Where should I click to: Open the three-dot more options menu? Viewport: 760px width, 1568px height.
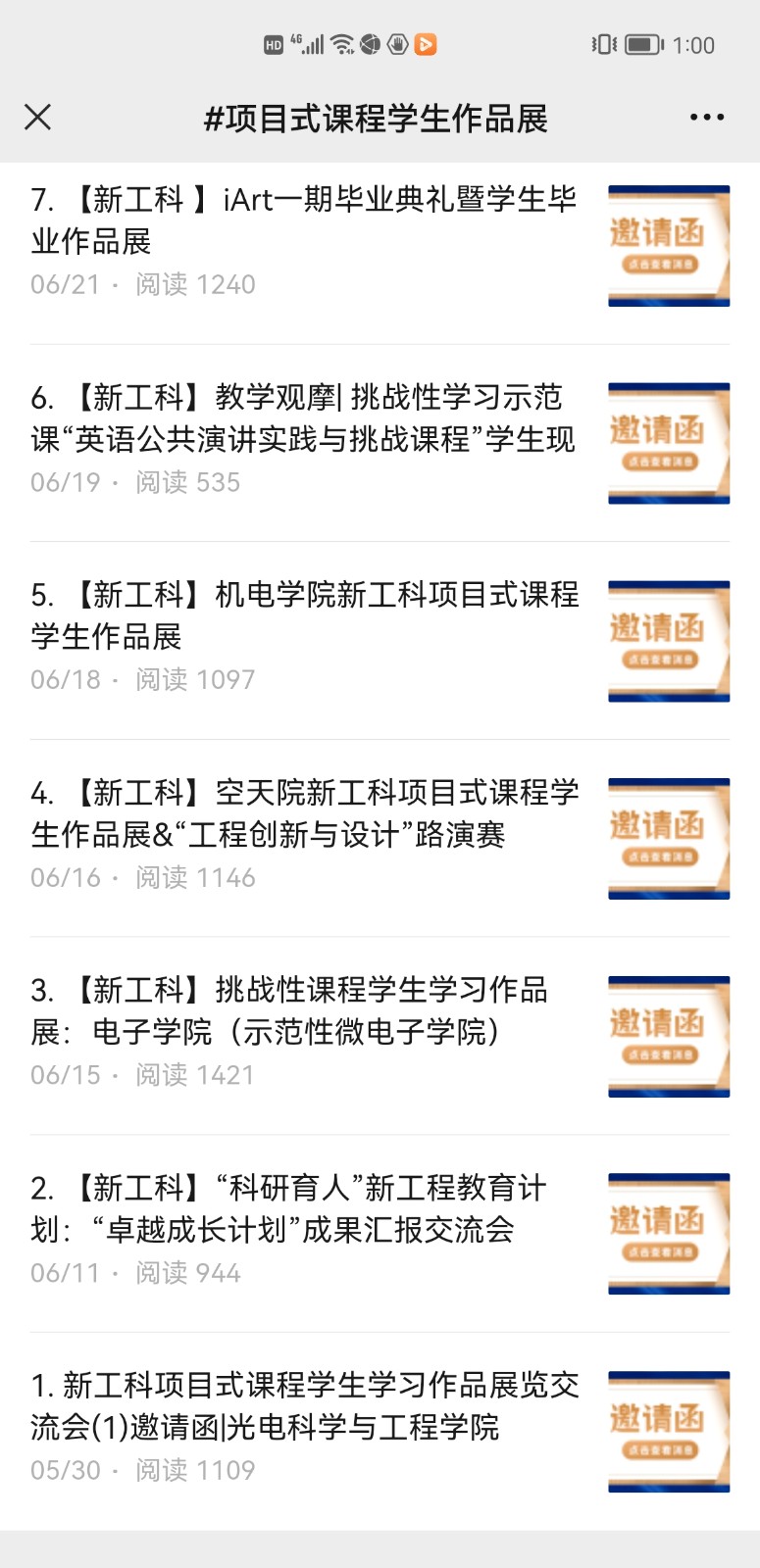click(x=707, y=118)
